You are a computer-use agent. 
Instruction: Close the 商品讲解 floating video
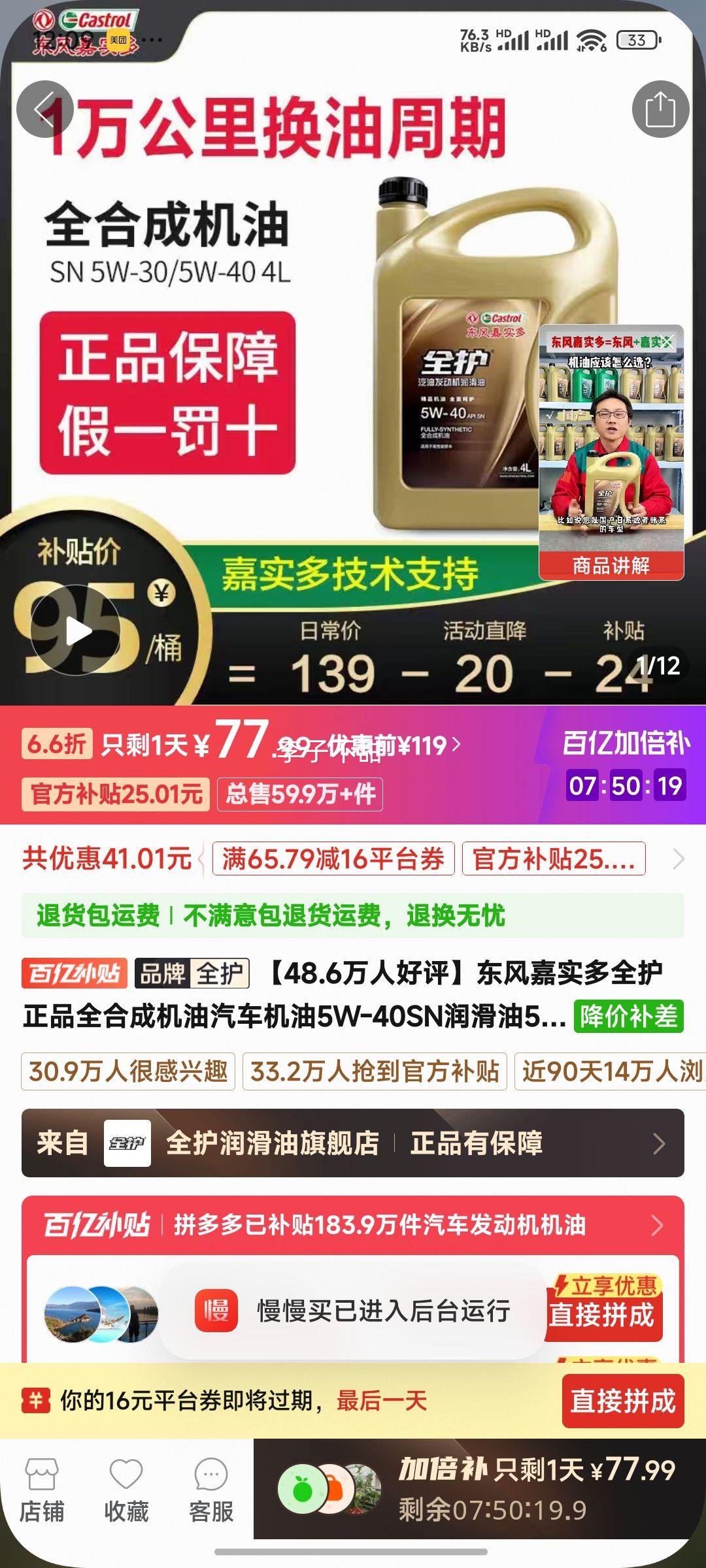click(667, 342)
